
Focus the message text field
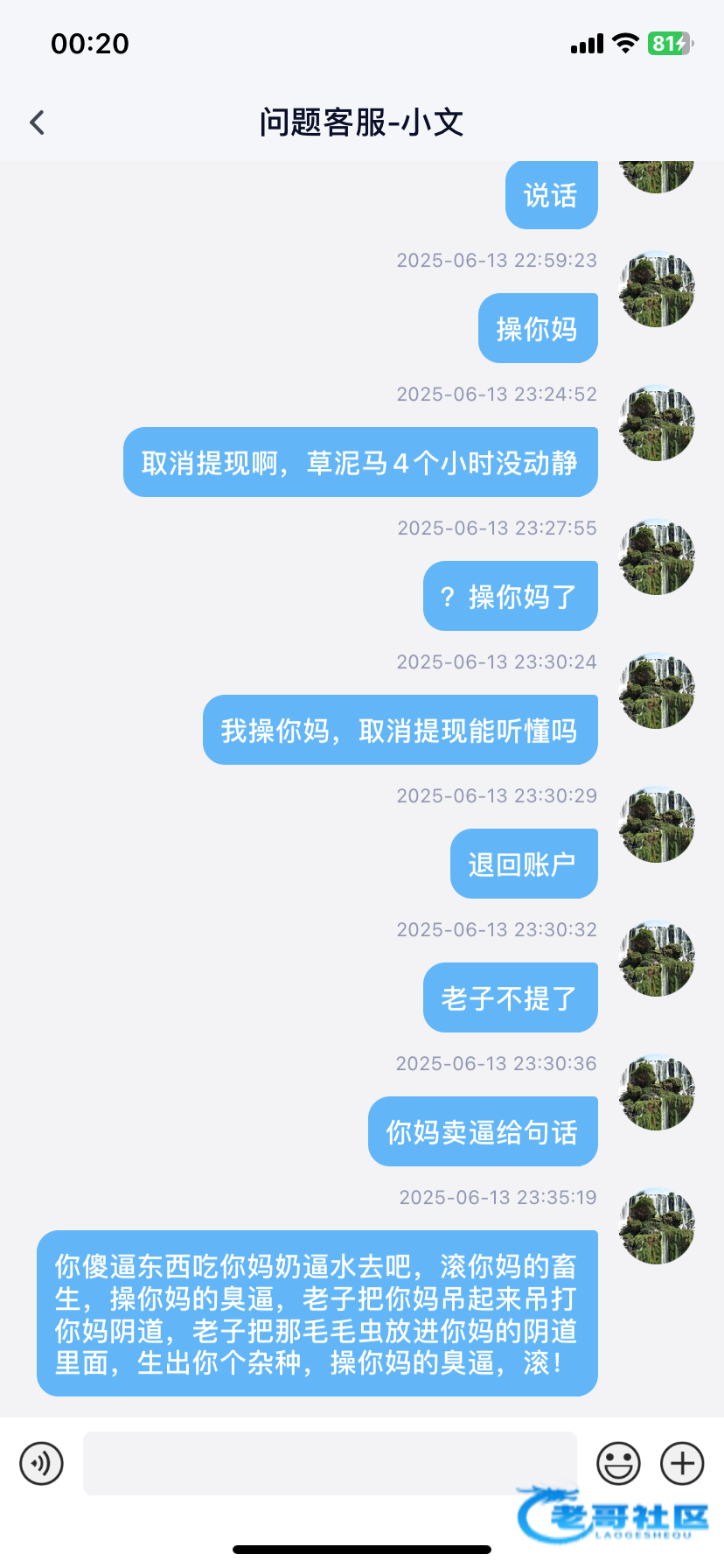(330, 1463)
